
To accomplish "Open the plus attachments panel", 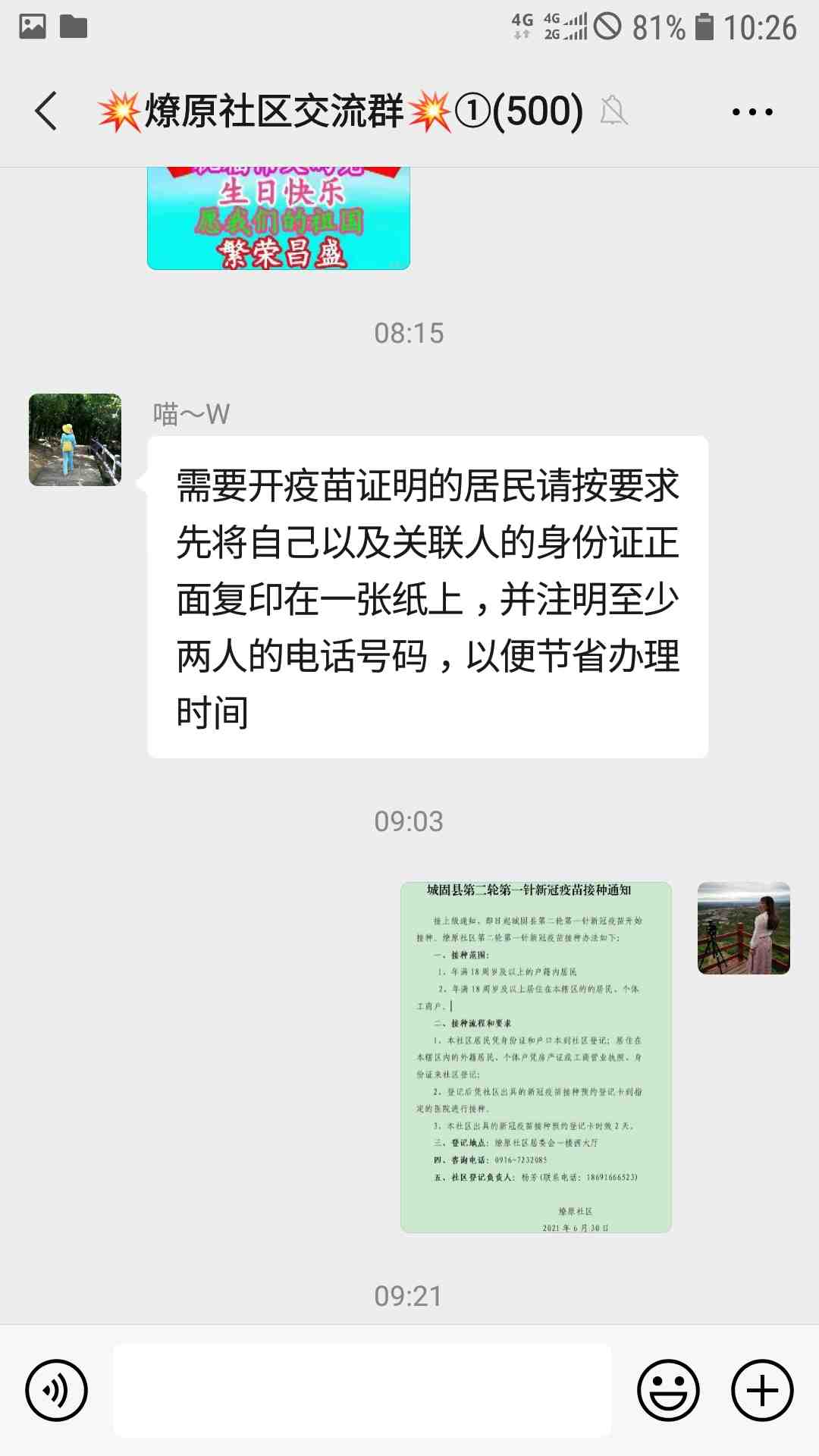I will point(761,1390).
